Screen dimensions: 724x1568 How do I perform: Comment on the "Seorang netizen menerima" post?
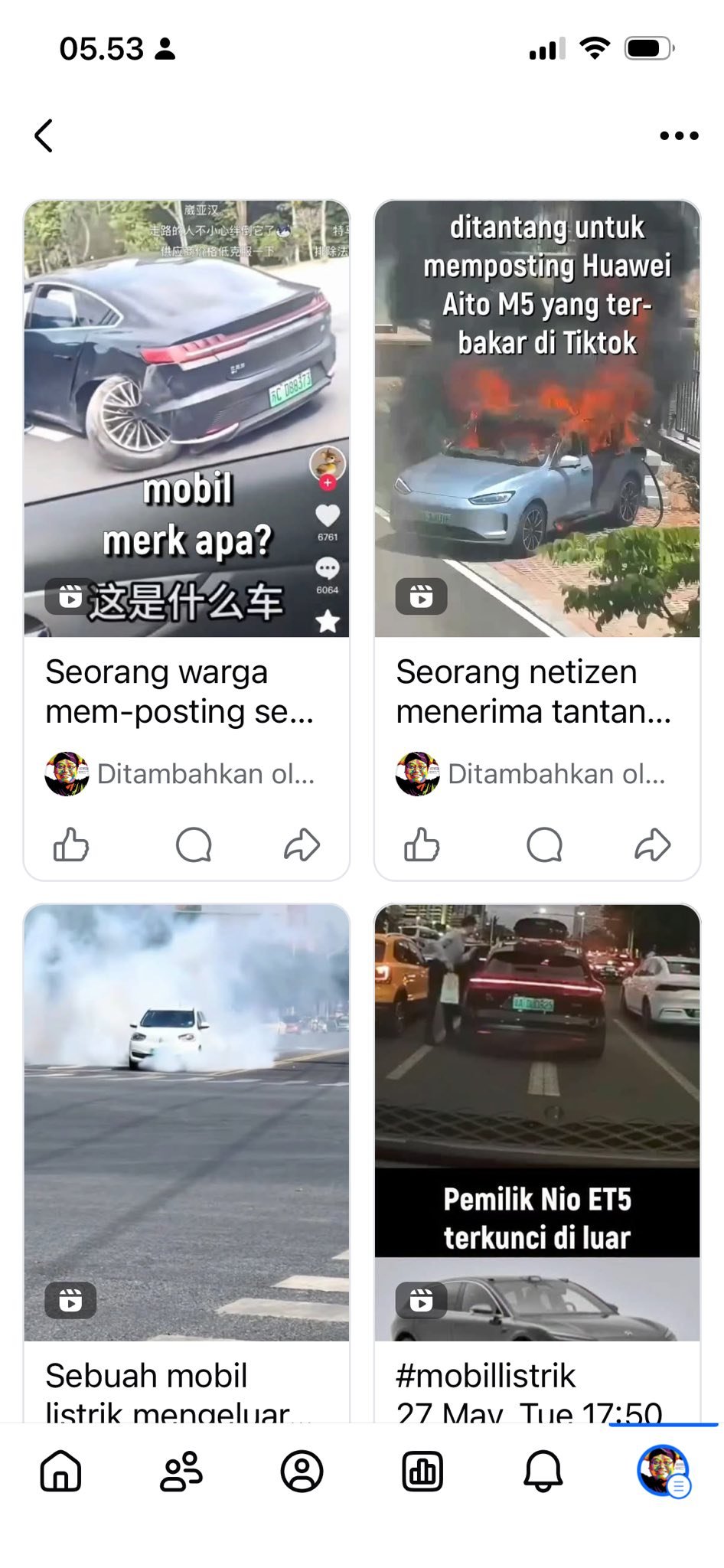pyautogui.click(x=544, y=845)
